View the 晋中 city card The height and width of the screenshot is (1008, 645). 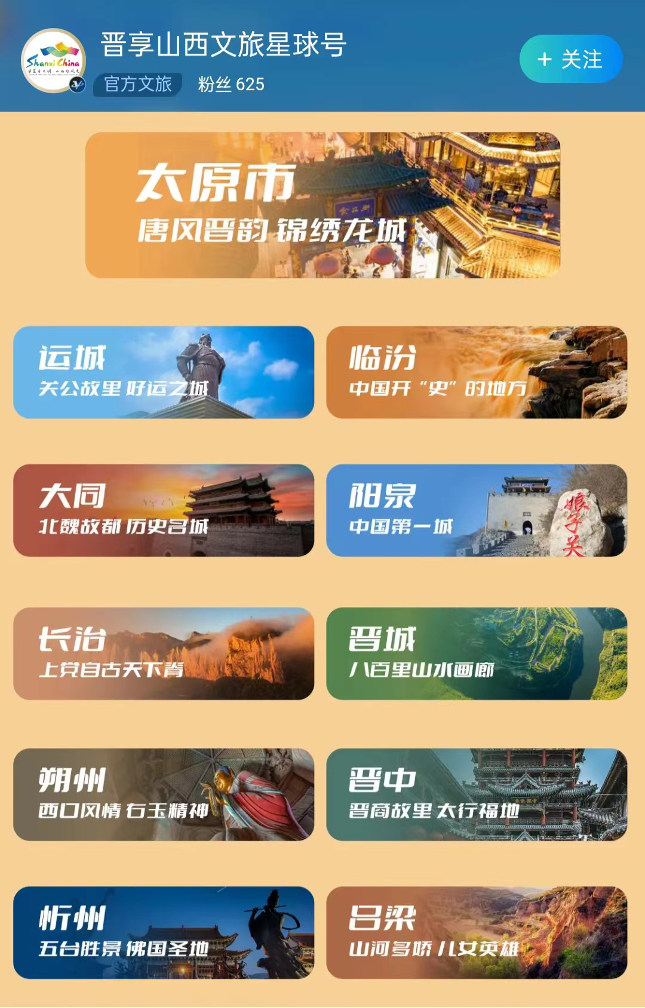point(476,794)
